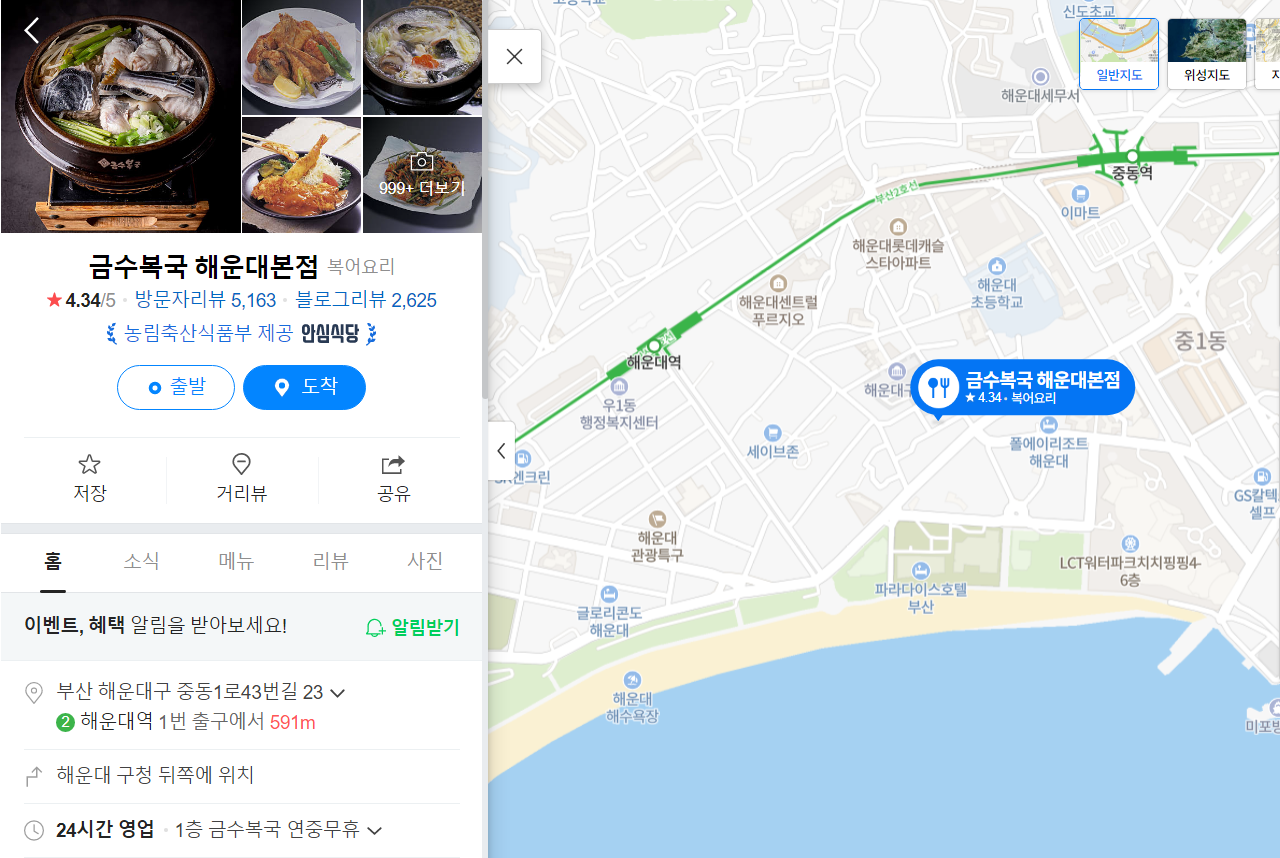
Task: Go back using the top-left arrow
Action: (32, 30)
